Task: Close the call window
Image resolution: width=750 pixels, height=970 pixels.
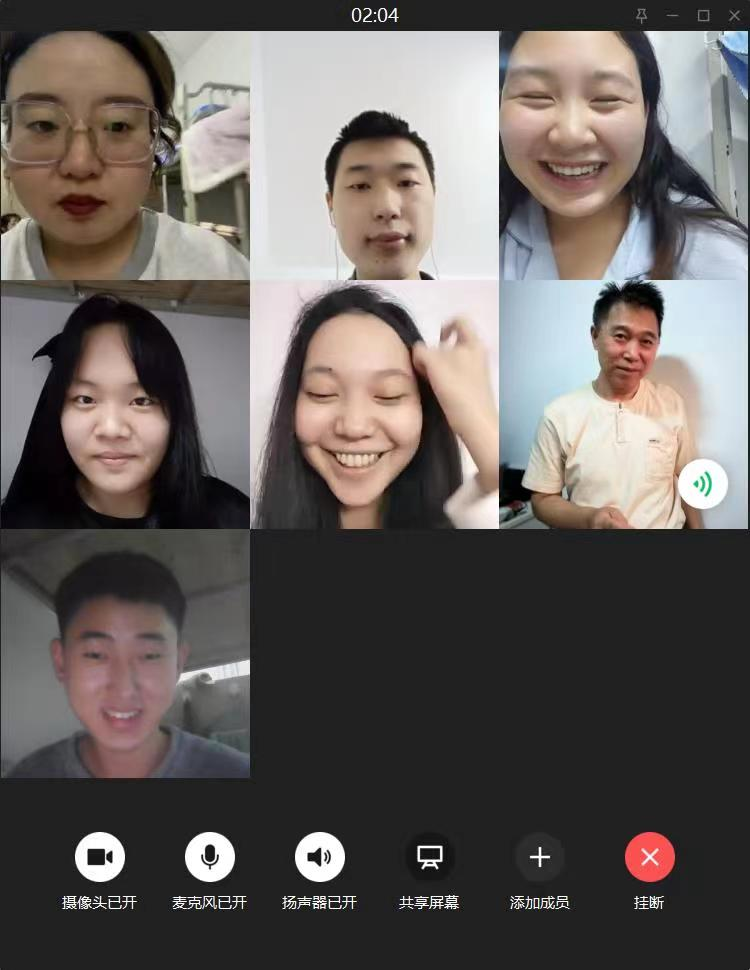Action: pos(733,15)
